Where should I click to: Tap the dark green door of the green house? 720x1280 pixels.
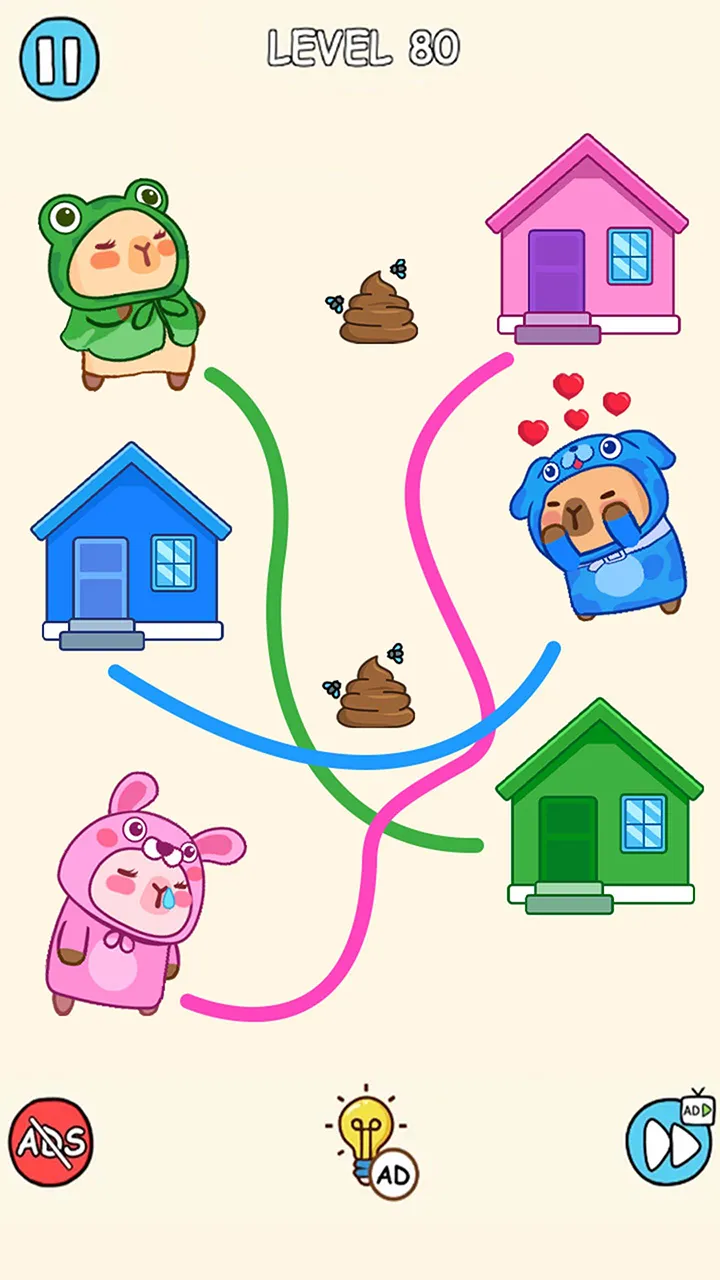click(565, 840)
